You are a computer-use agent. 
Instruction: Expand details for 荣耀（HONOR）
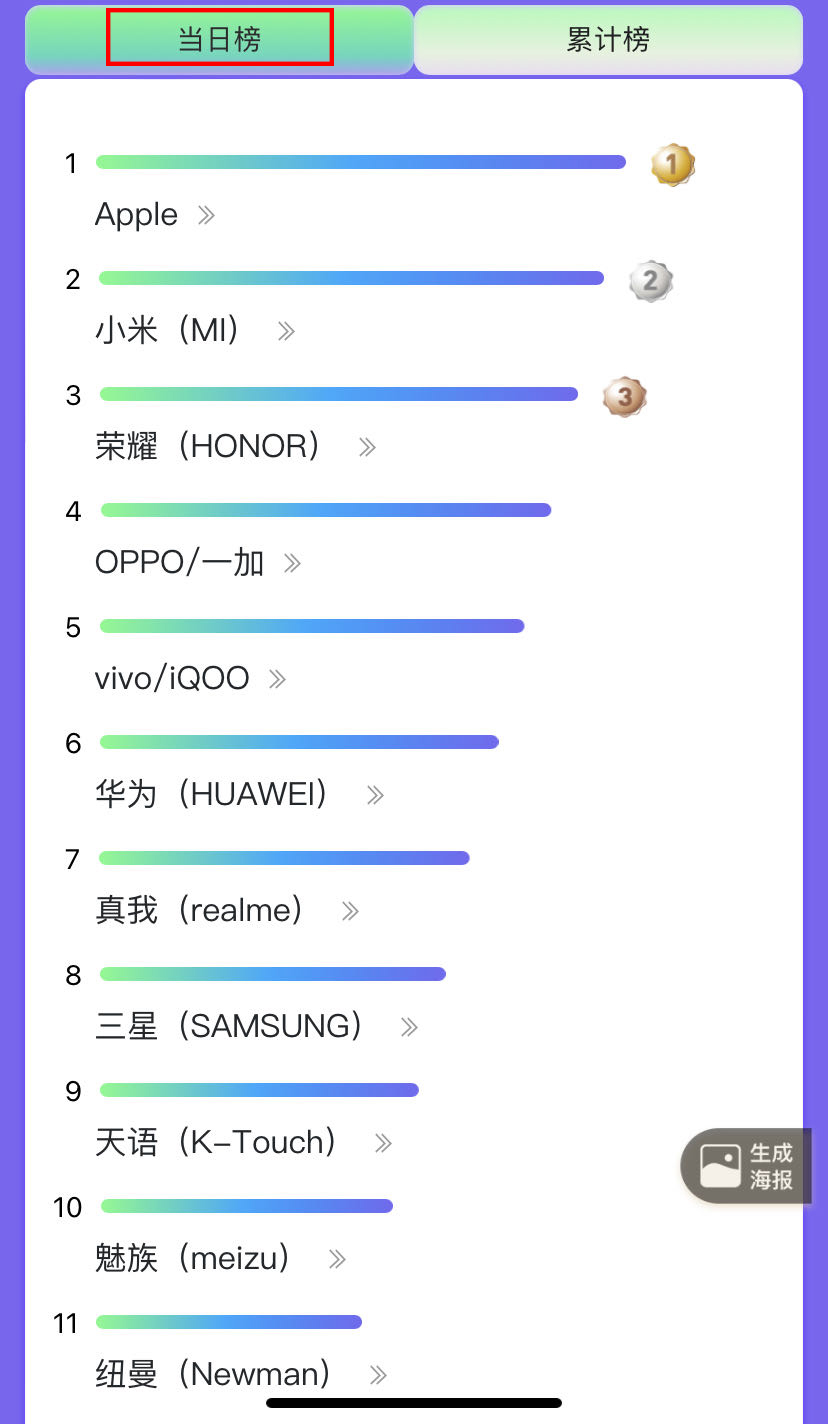tap(366, 447)
